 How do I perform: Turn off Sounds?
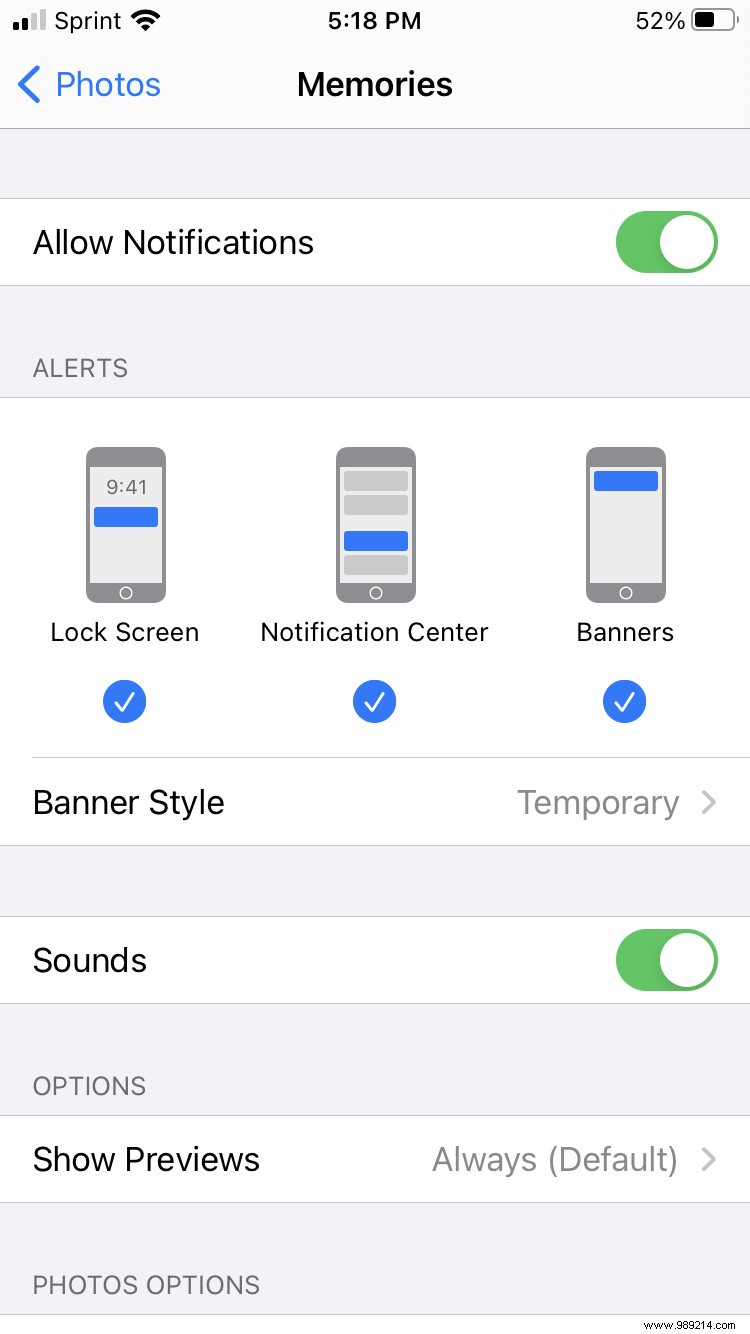(666, 960)
